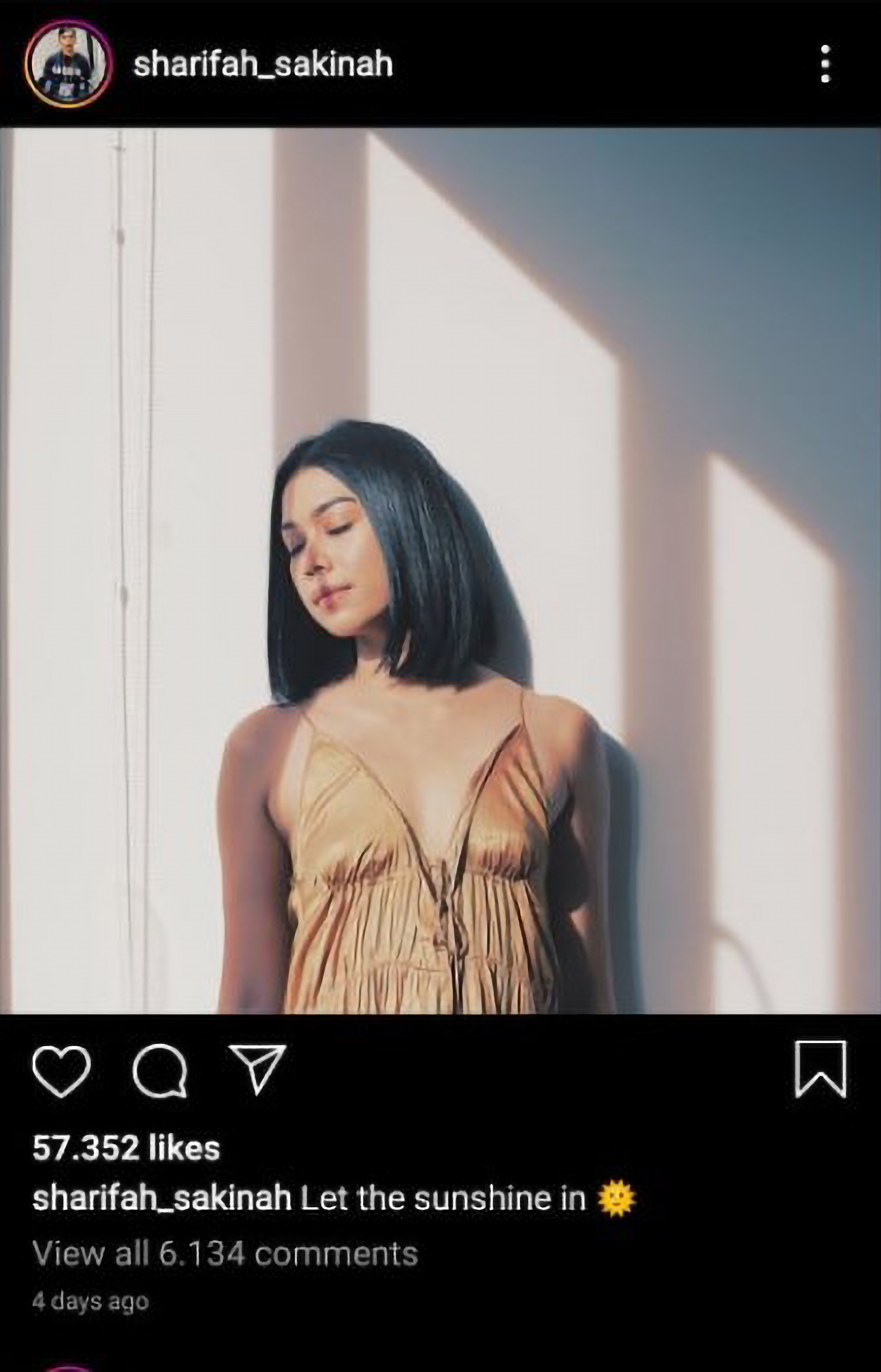View the 57.352 likes list
This screenshot has height=1372, width=881.
pos(126,1148)
